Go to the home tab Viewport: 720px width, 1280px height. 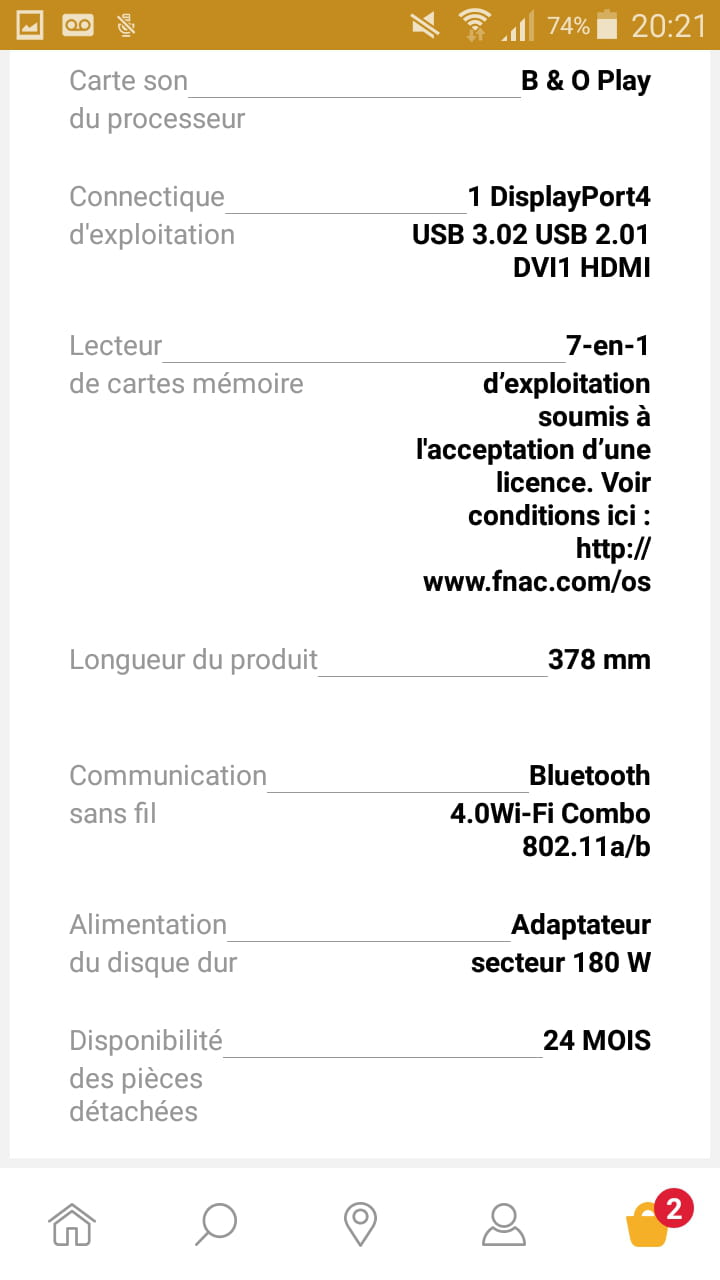pyautogui.click(x=72, y=1224)
